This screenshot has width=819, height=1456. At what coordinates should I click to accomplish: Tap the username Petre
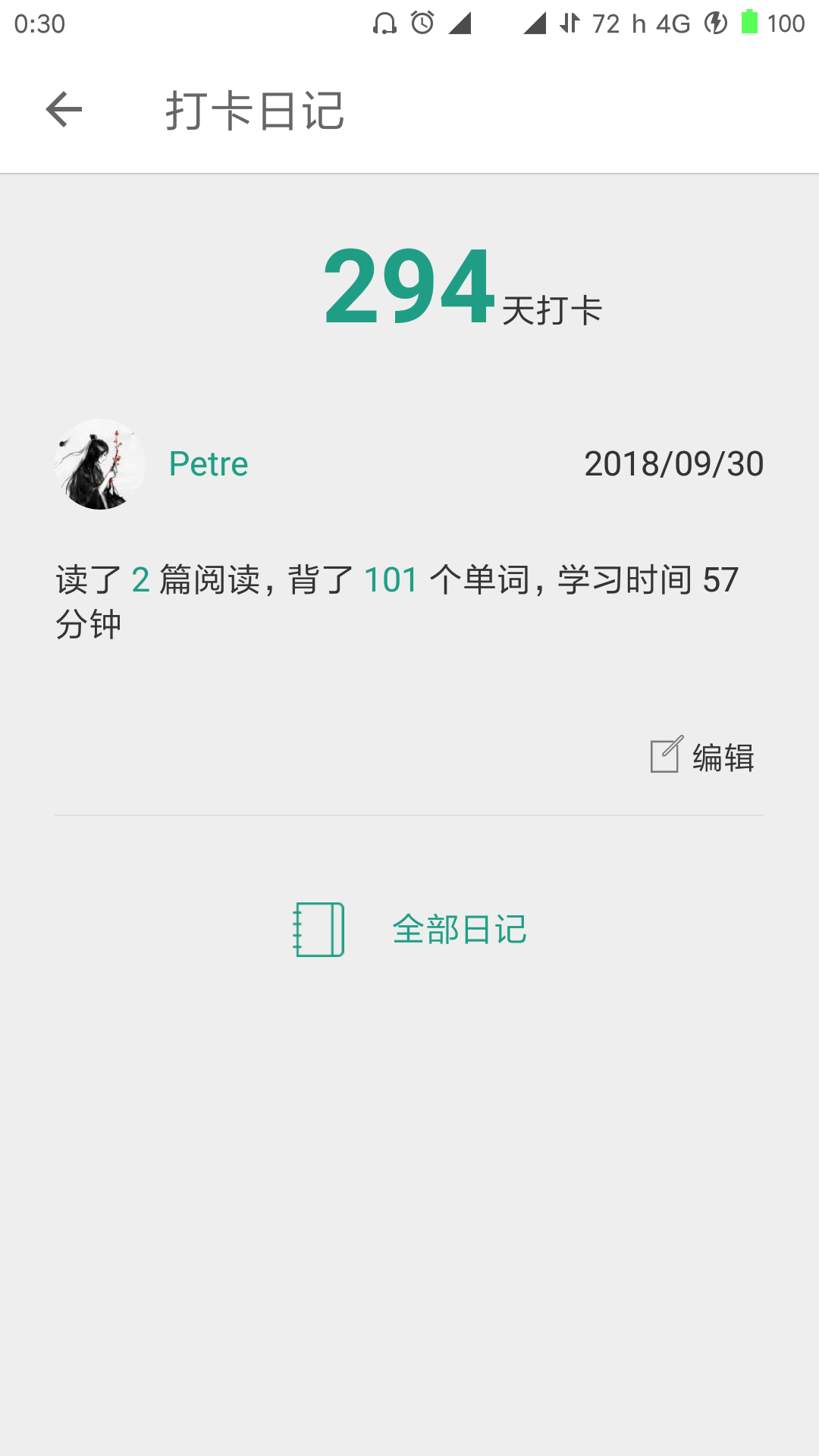point(209,464)
